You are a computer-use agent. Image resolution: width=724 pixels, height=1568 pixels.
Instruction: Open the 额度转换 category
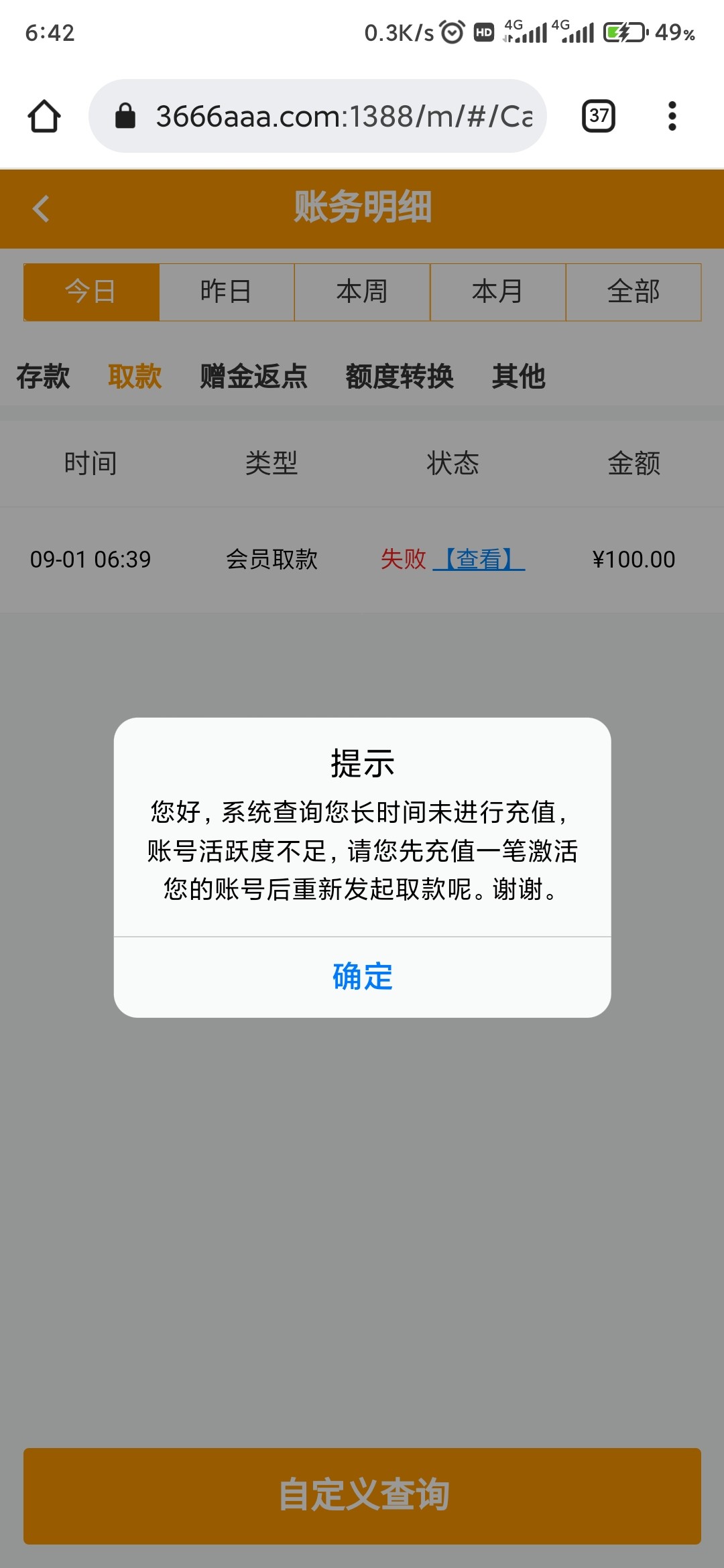click(400, 377)
